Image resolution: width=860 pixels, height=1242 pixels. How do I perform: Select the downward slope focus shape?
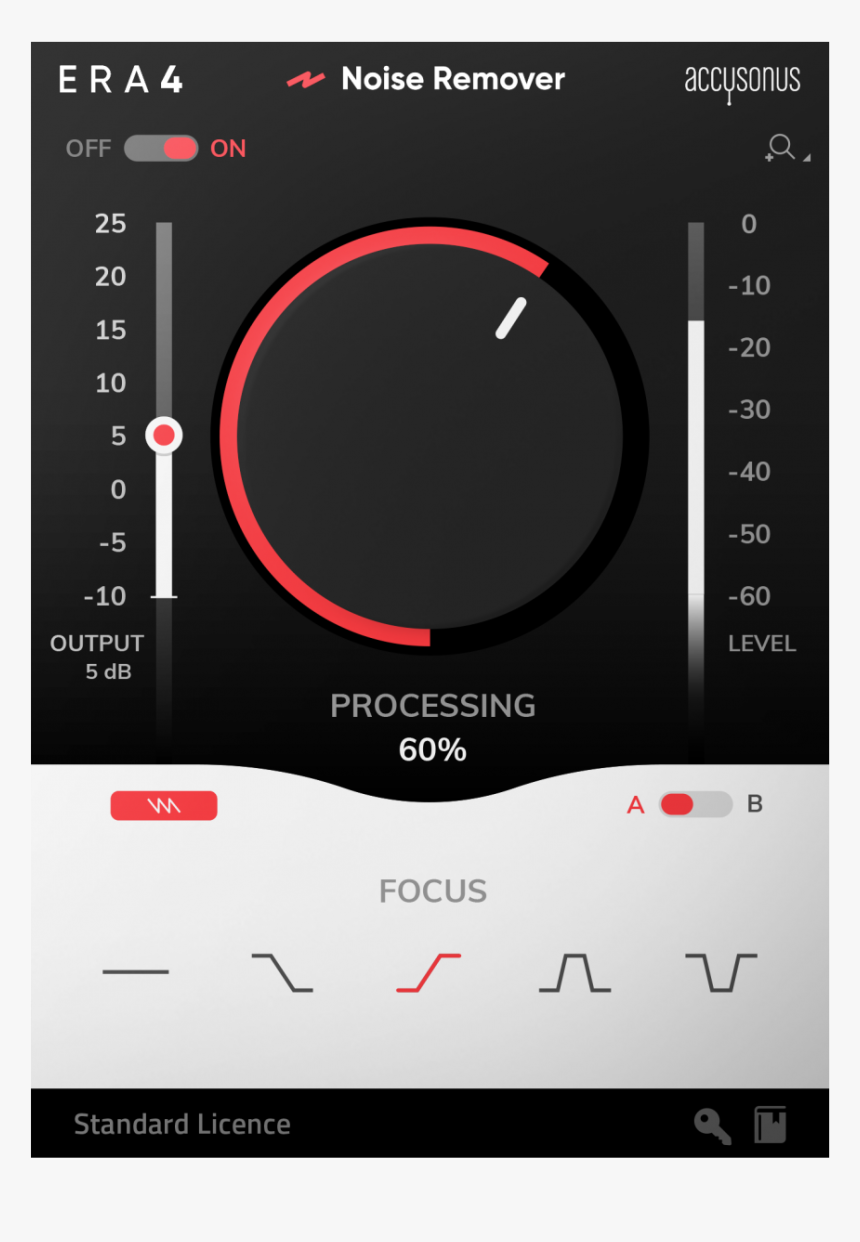(x=282, y=972)
